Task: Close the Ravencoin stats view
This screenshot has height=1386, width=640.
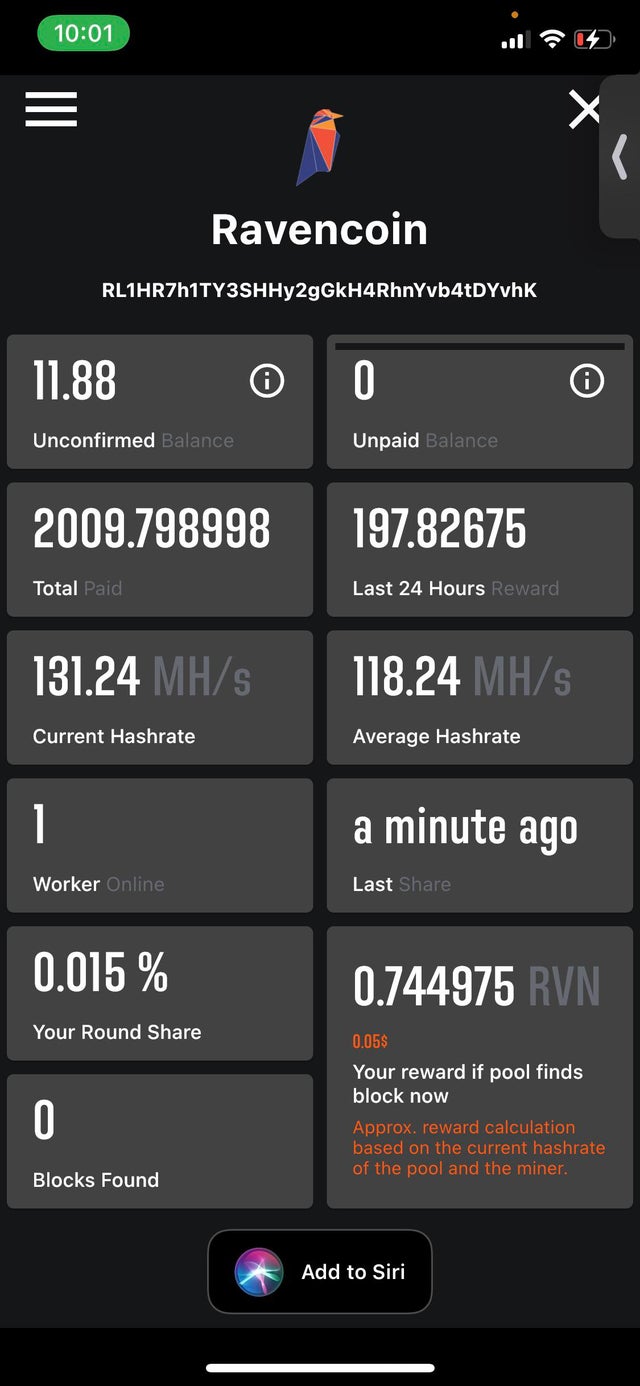Action: point(584,109)
